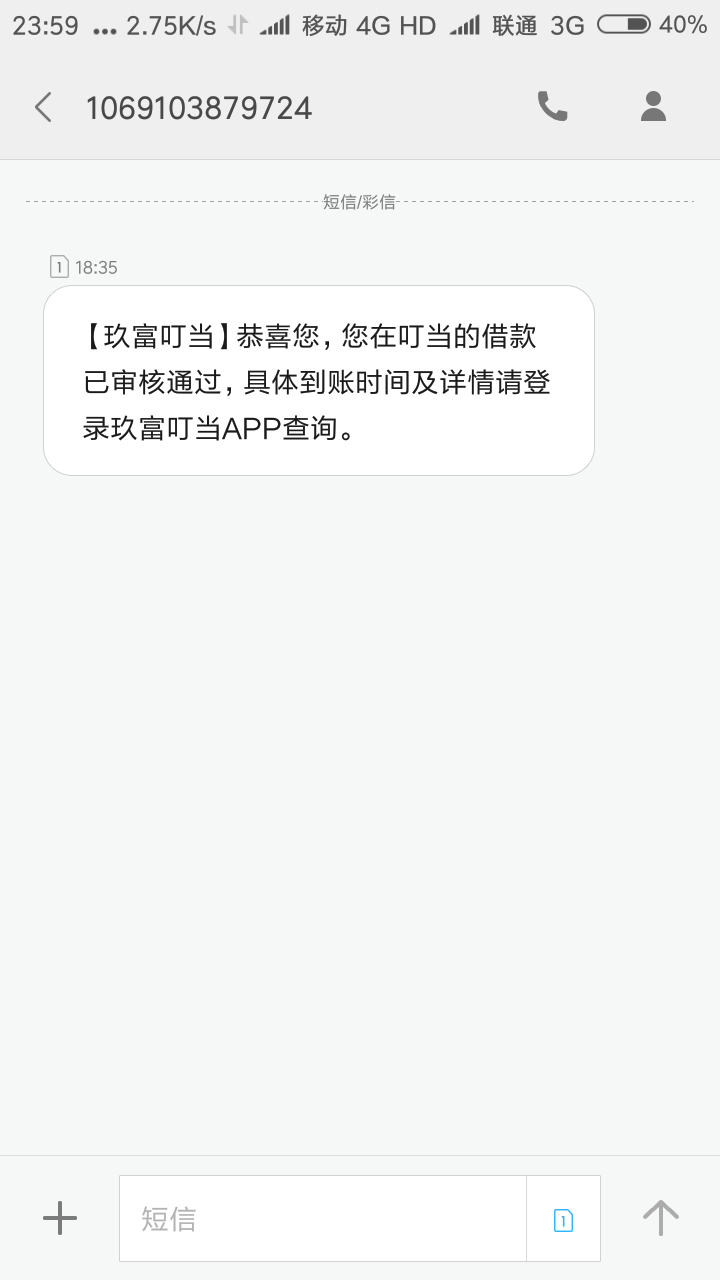Viewport: 720px width, 1280px height.
Task: Go back to the message list
Action: [43, 107]
